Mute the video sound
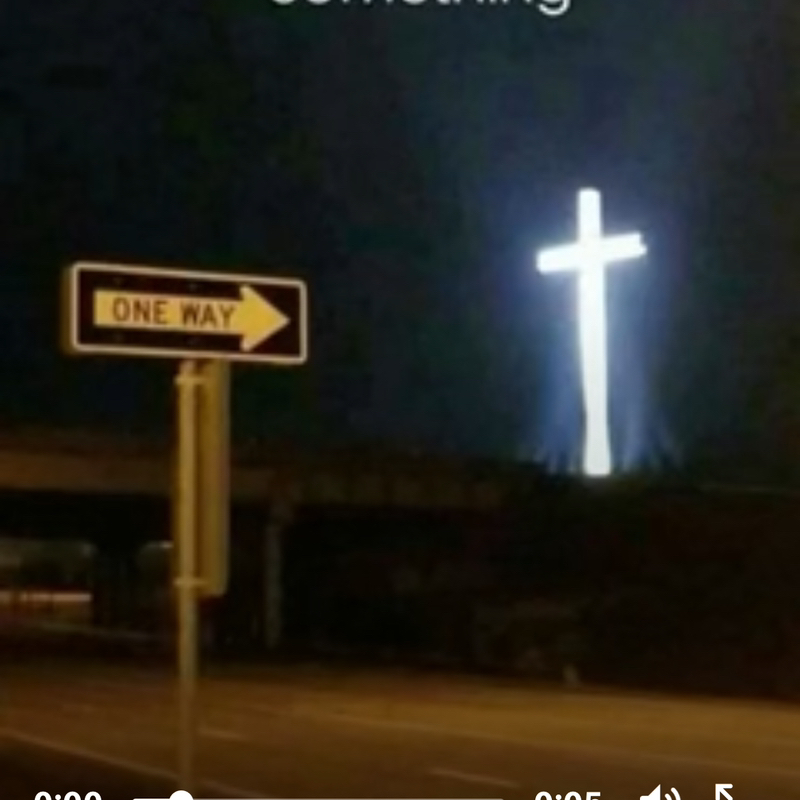 659,796
